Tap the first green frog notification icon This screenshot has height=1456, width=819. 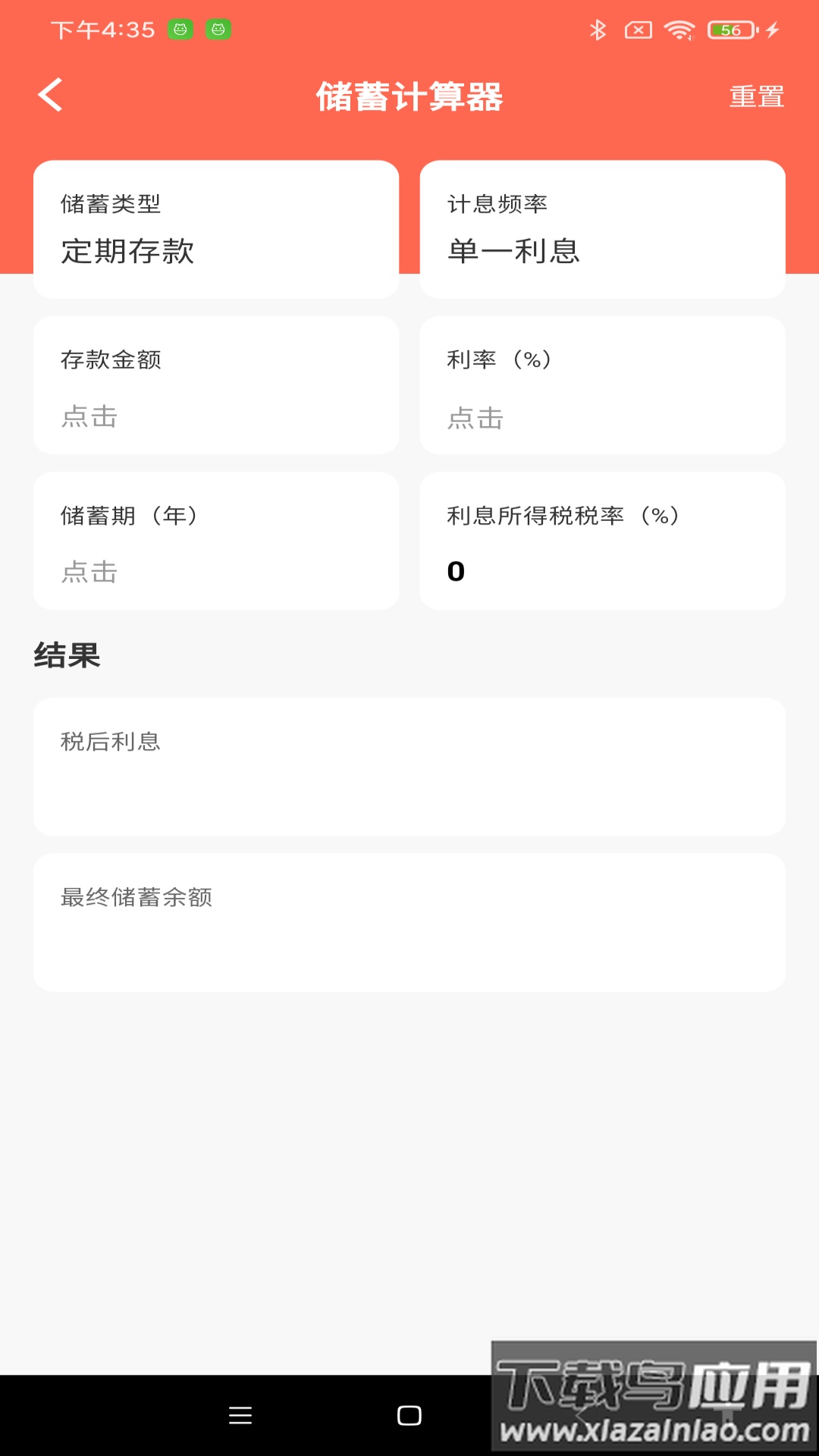coord(179,30)
